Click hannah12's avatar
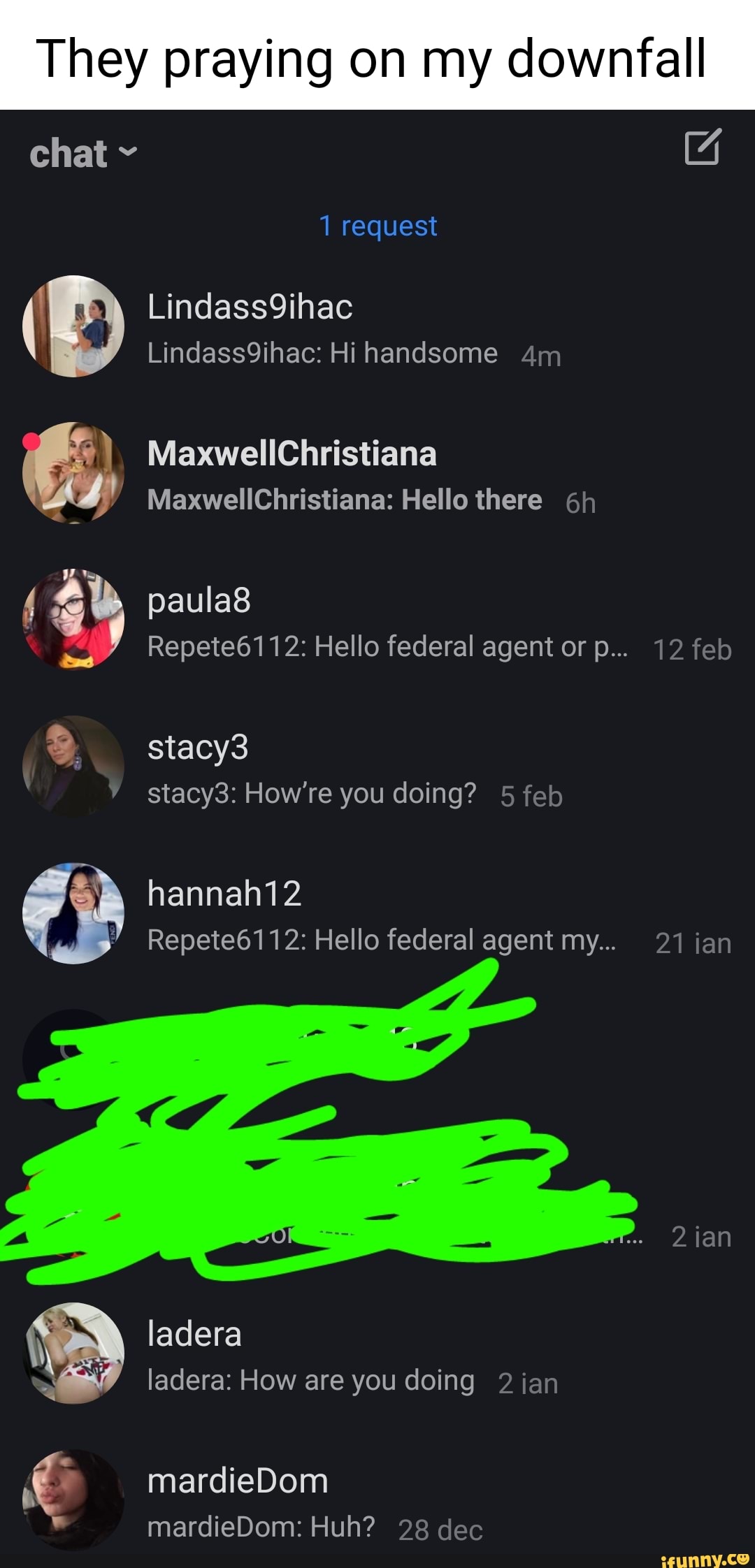This screenshot has height=1568, width=755. click(x=73, y=913)
